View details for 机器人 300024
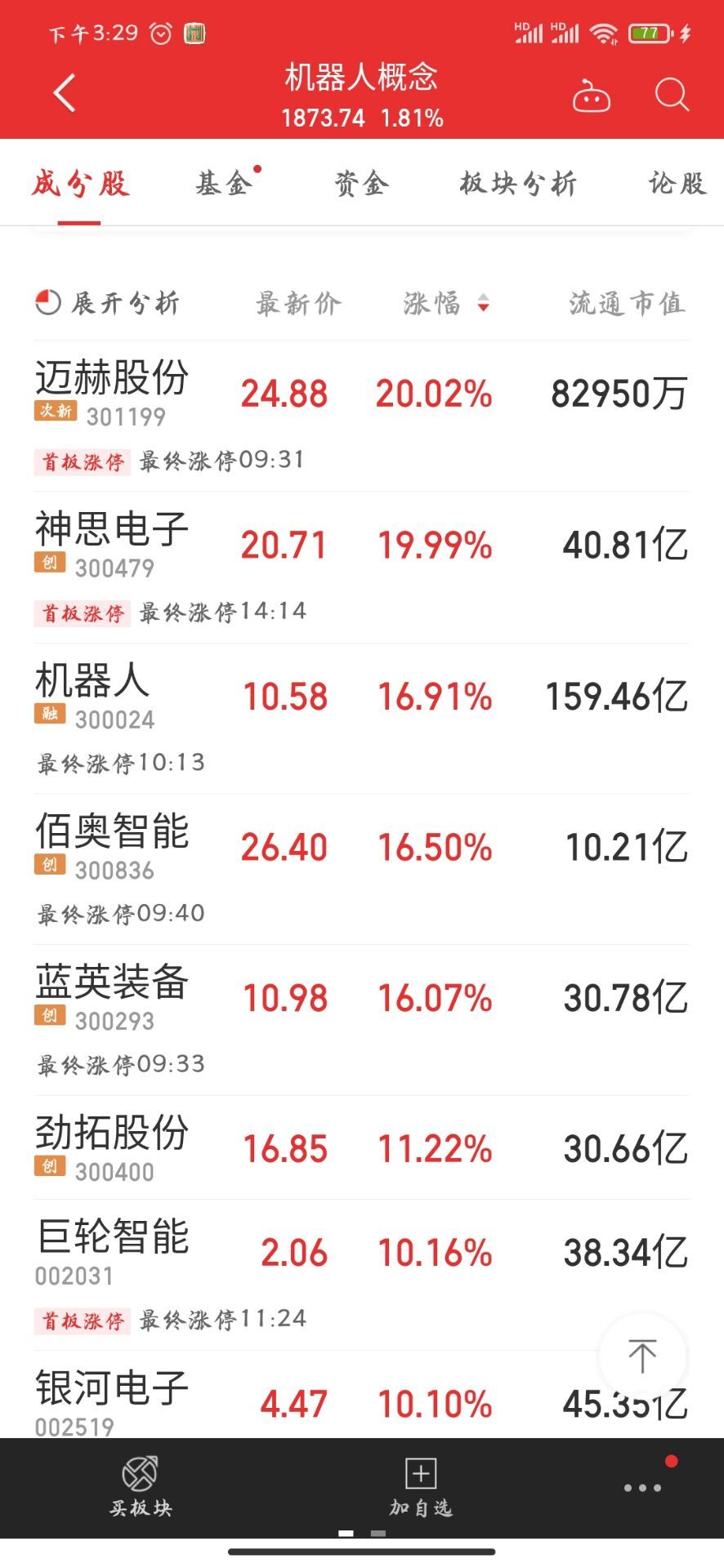 94,694
